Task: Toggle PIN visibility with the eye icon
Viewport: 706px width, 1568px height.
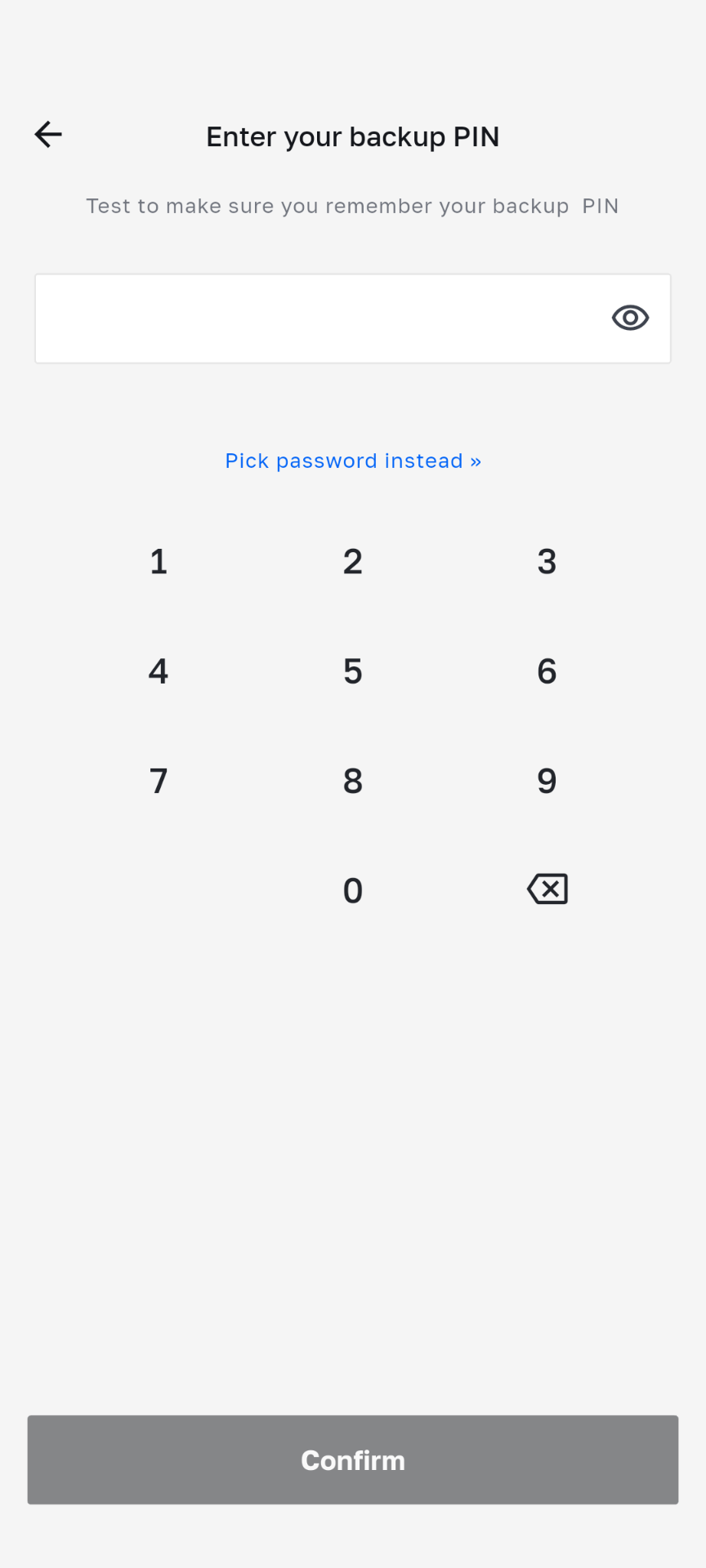Action: 630,318
